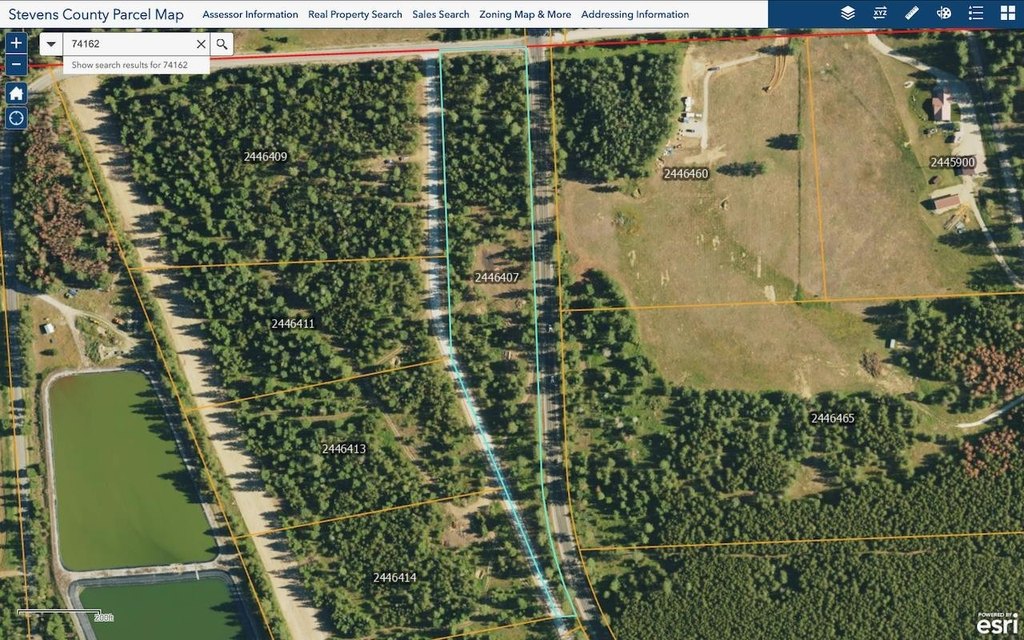1024x640 pixels.
Task: Select 'Show search results for 74162'
Action: 129,64
